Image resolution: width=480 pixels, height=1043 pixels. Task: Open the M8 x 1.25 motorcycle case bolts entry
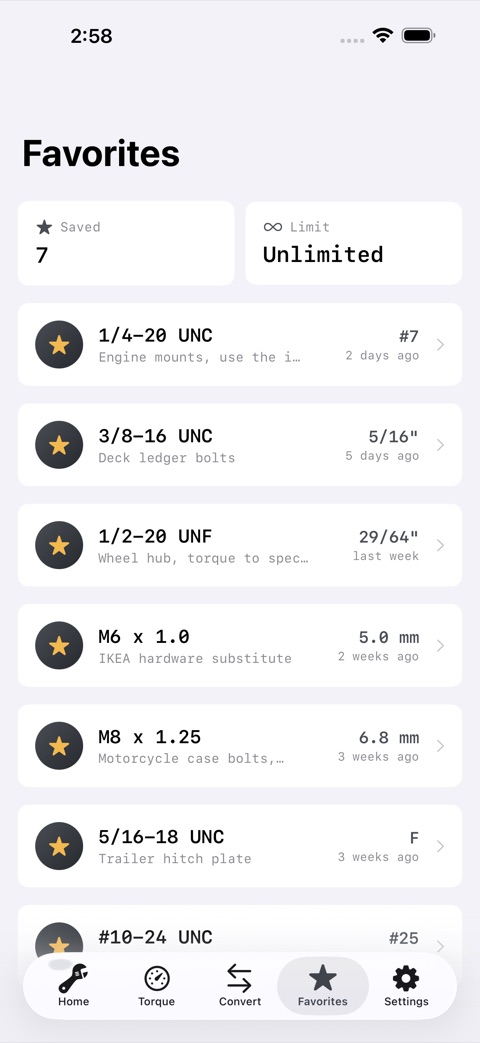pos(240,746)
